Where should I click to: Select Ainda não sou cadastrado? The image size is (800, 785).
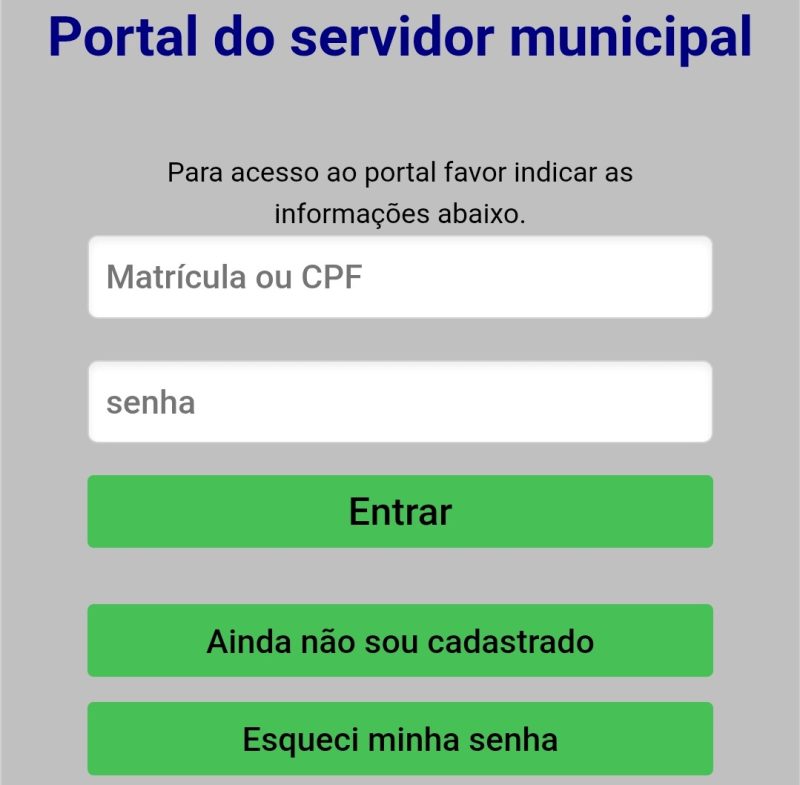[400, 640]
